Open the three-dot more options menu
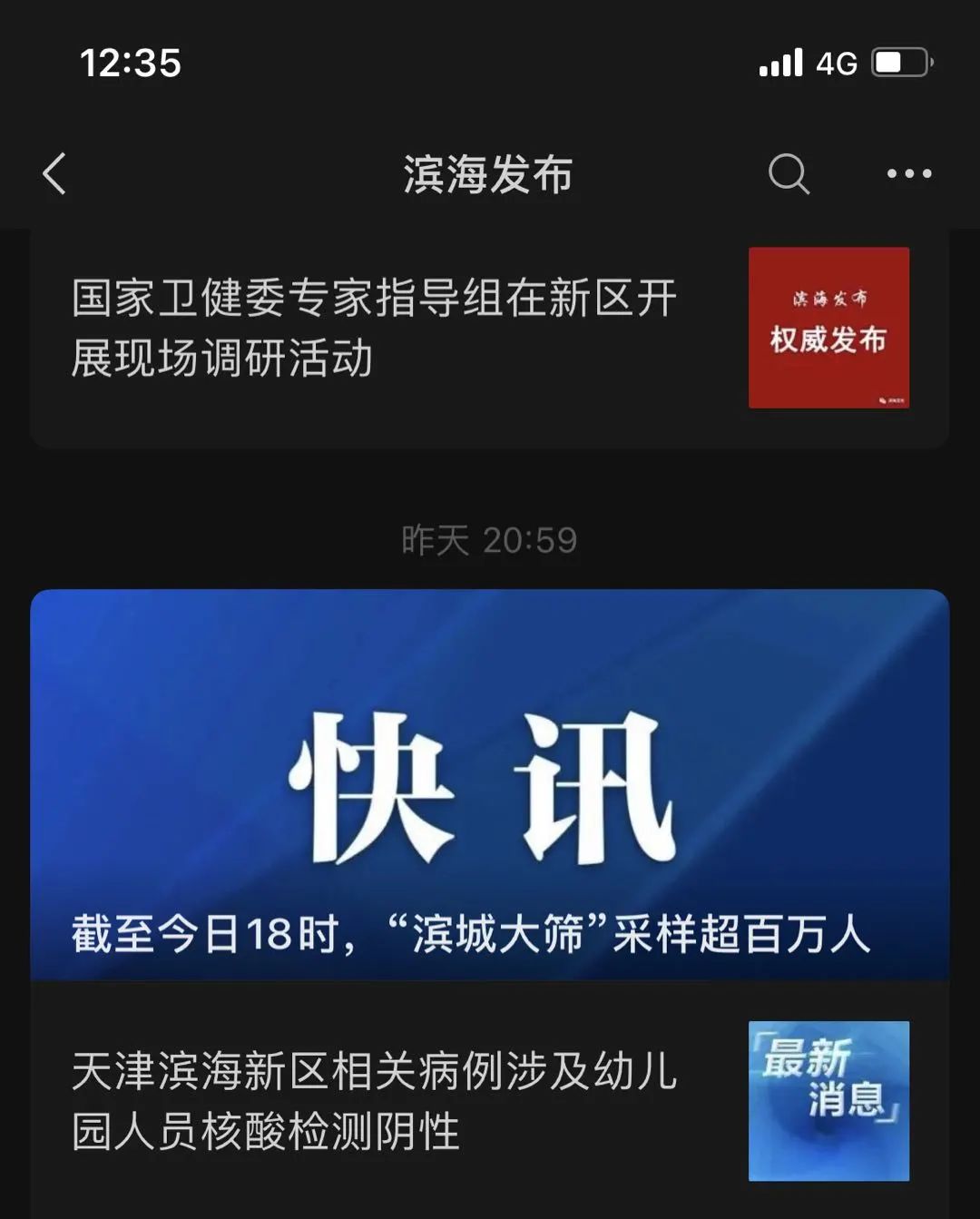Viewport: 980px width, 1219px height. 908,173
